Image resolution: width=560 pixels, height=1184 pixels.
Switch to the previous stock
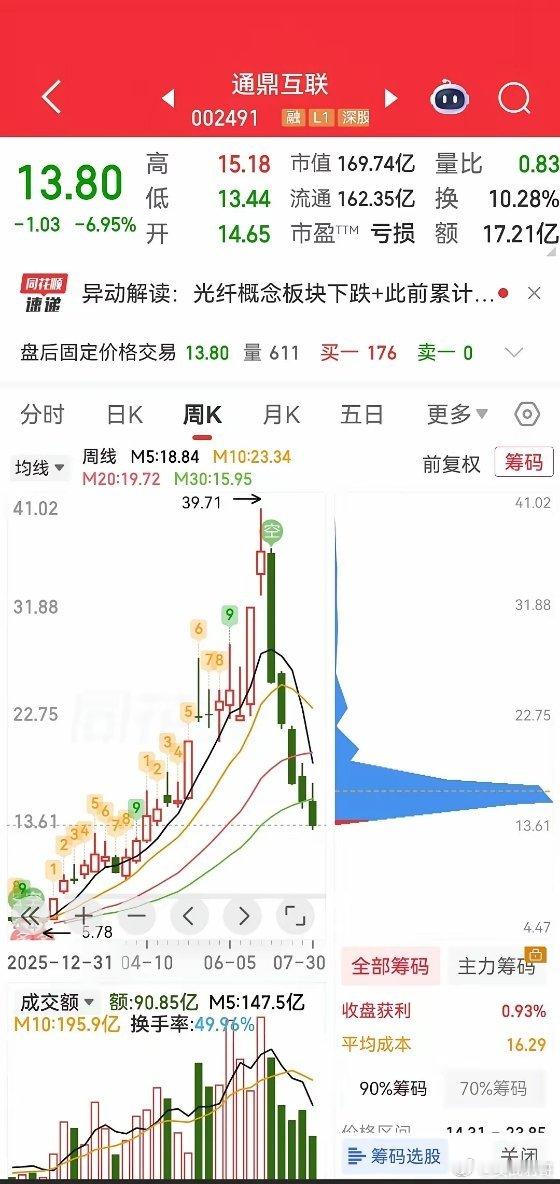coord(168,98)
